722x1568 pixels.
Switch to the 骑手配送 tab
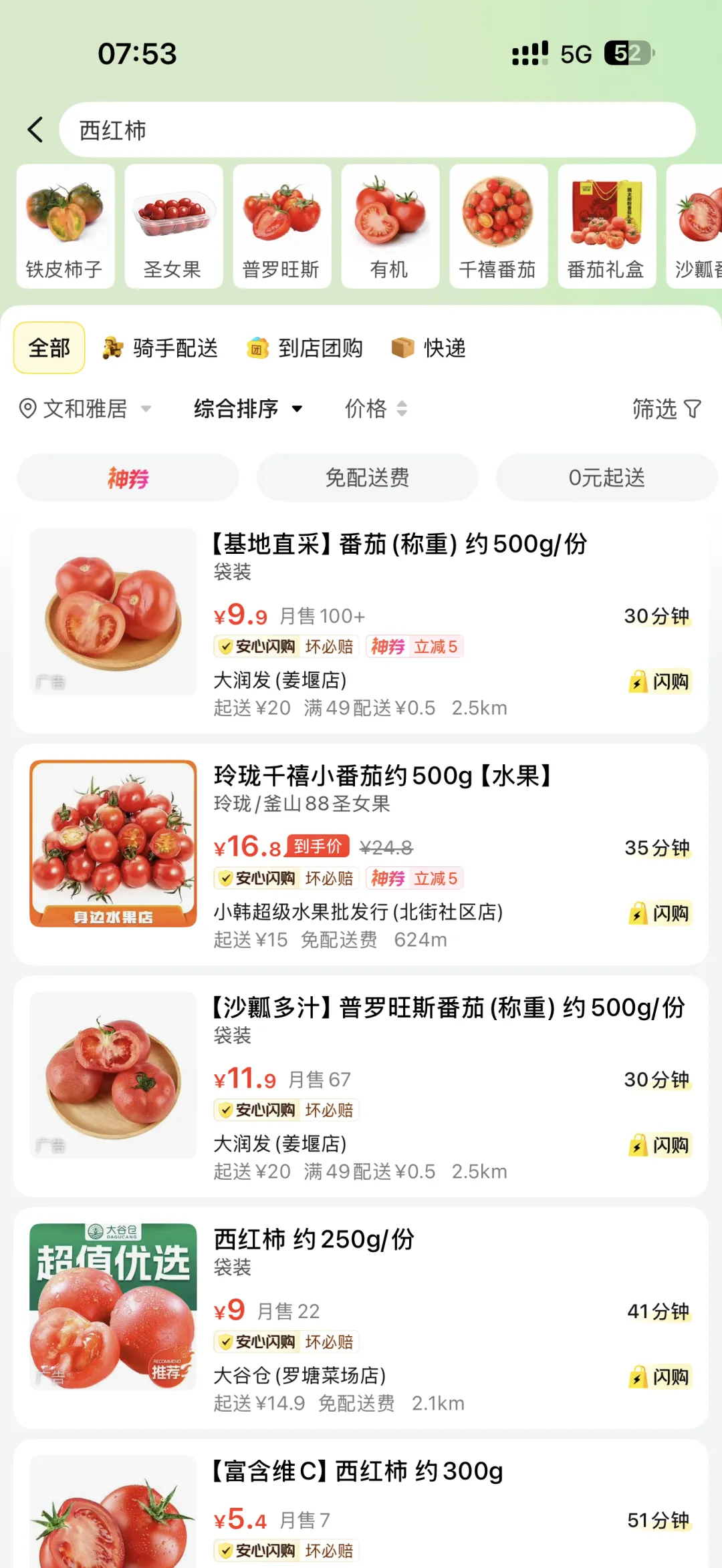pos(160,348)
